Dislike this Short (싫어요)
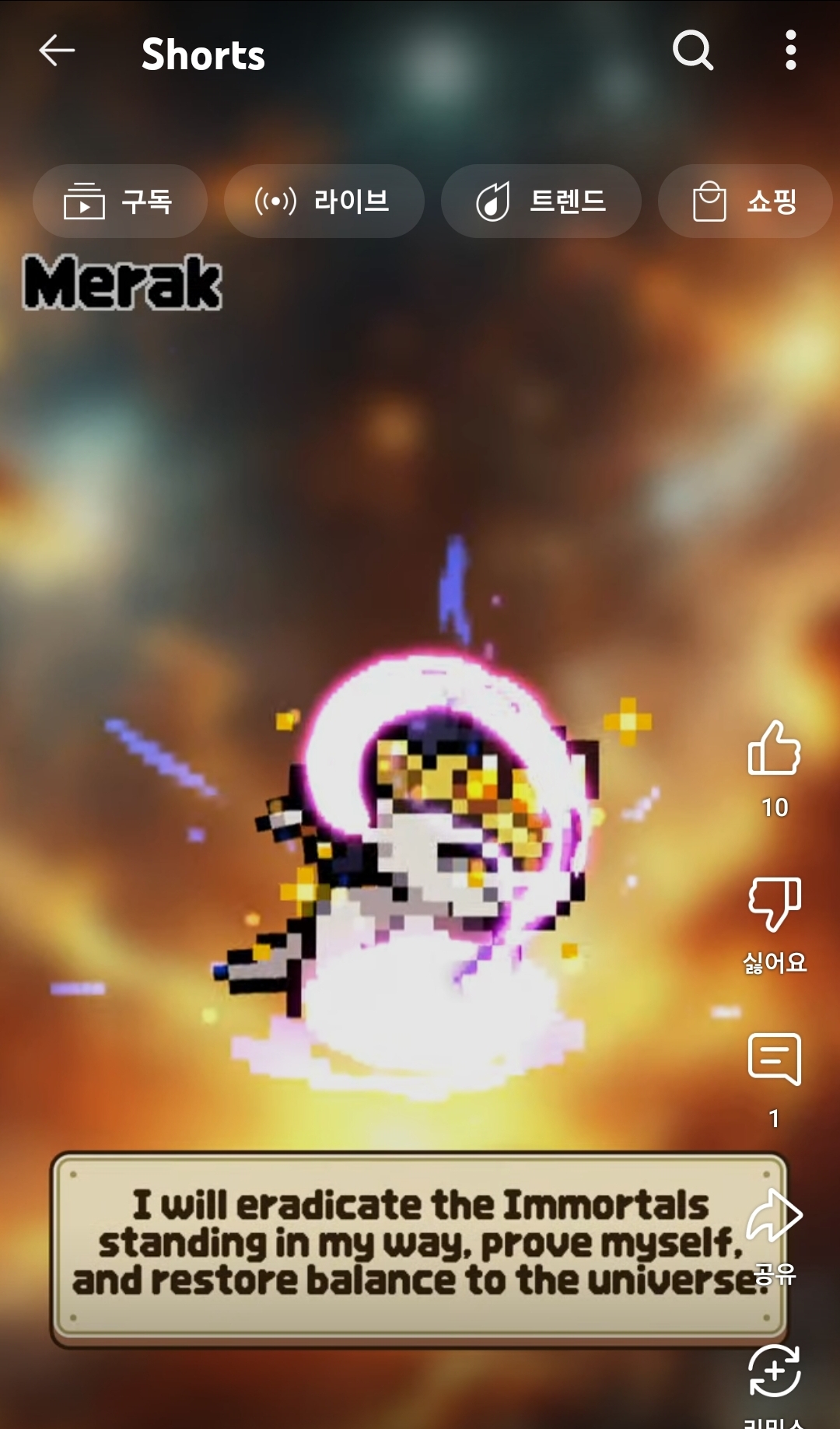This screenshot has width=840, height=1429. 774,905
